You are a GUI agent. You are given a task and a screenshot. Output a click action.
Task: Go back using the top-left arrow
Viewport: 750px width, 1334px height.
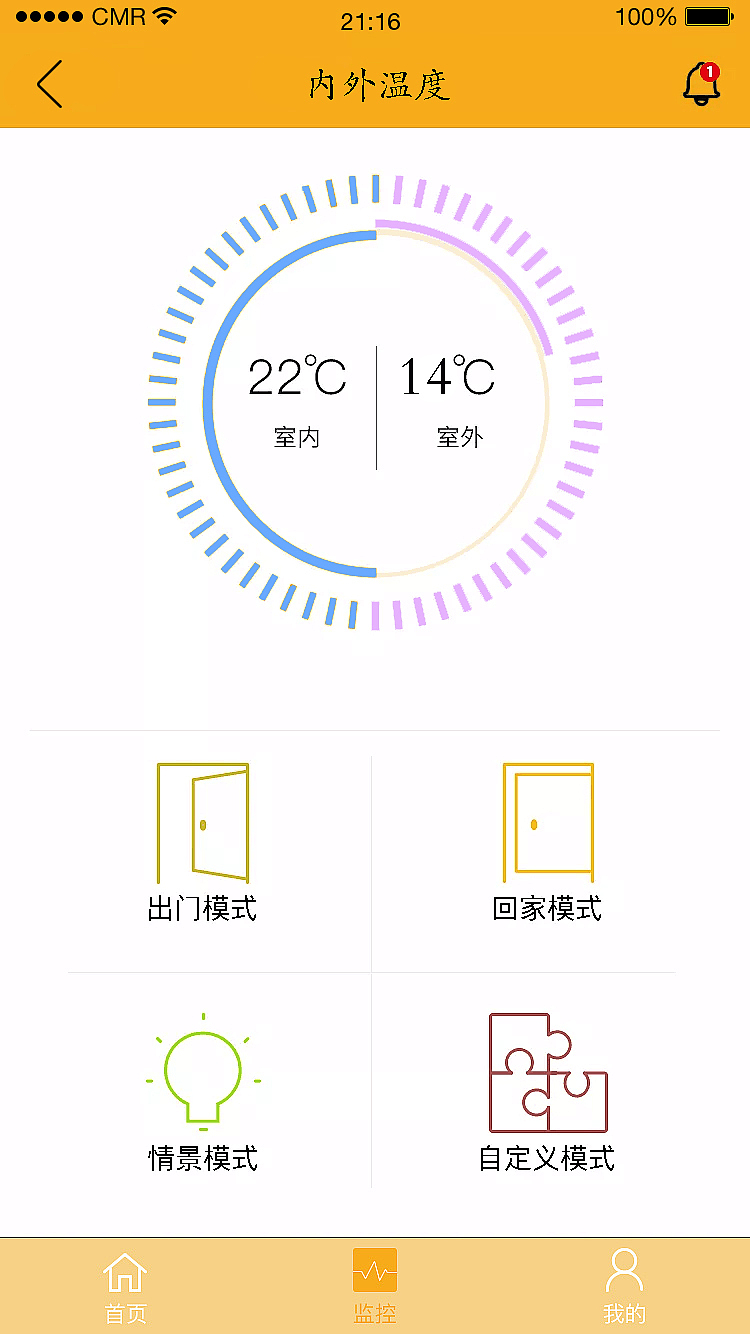pyautogui.click(x=50, y=84)
